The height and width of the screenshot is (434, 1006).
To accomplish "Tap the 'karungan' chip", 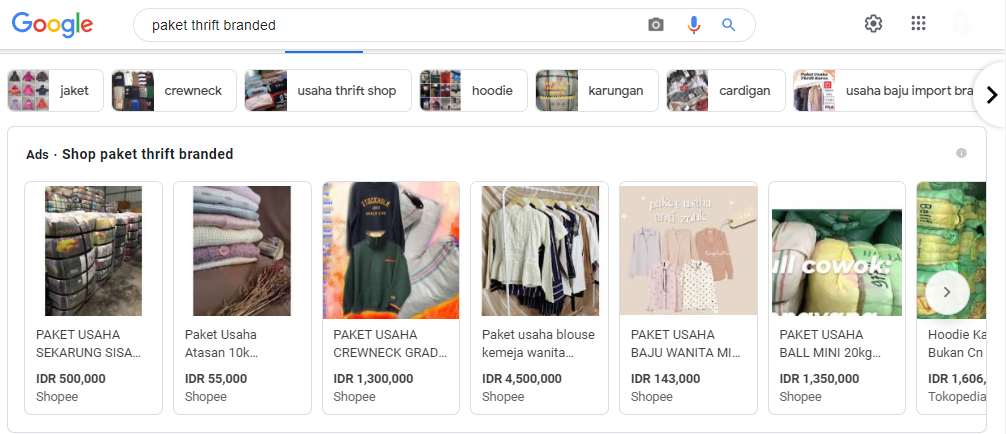I will pos(597,91).
